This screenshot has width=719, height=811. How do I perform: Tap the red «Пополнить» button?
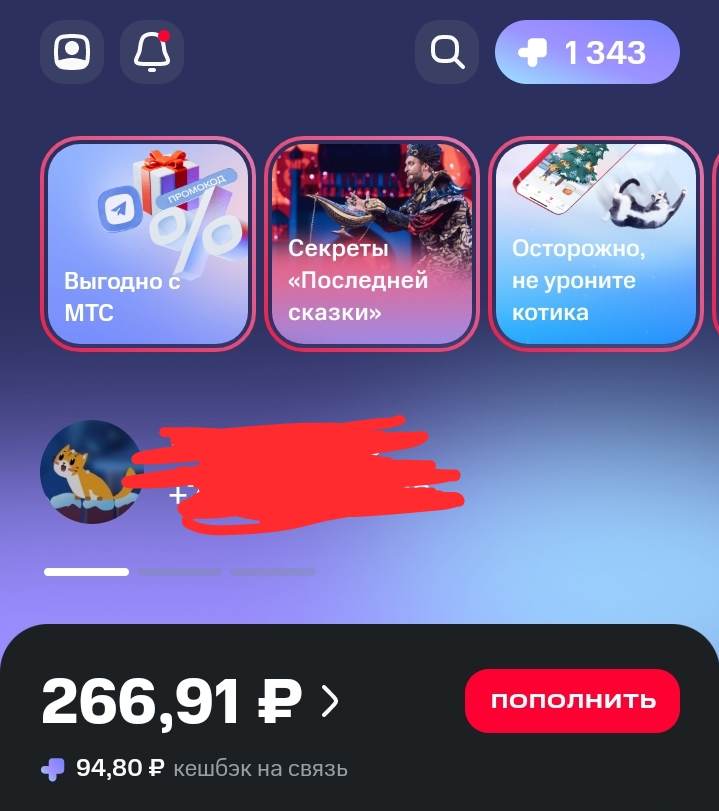point(572,701)
